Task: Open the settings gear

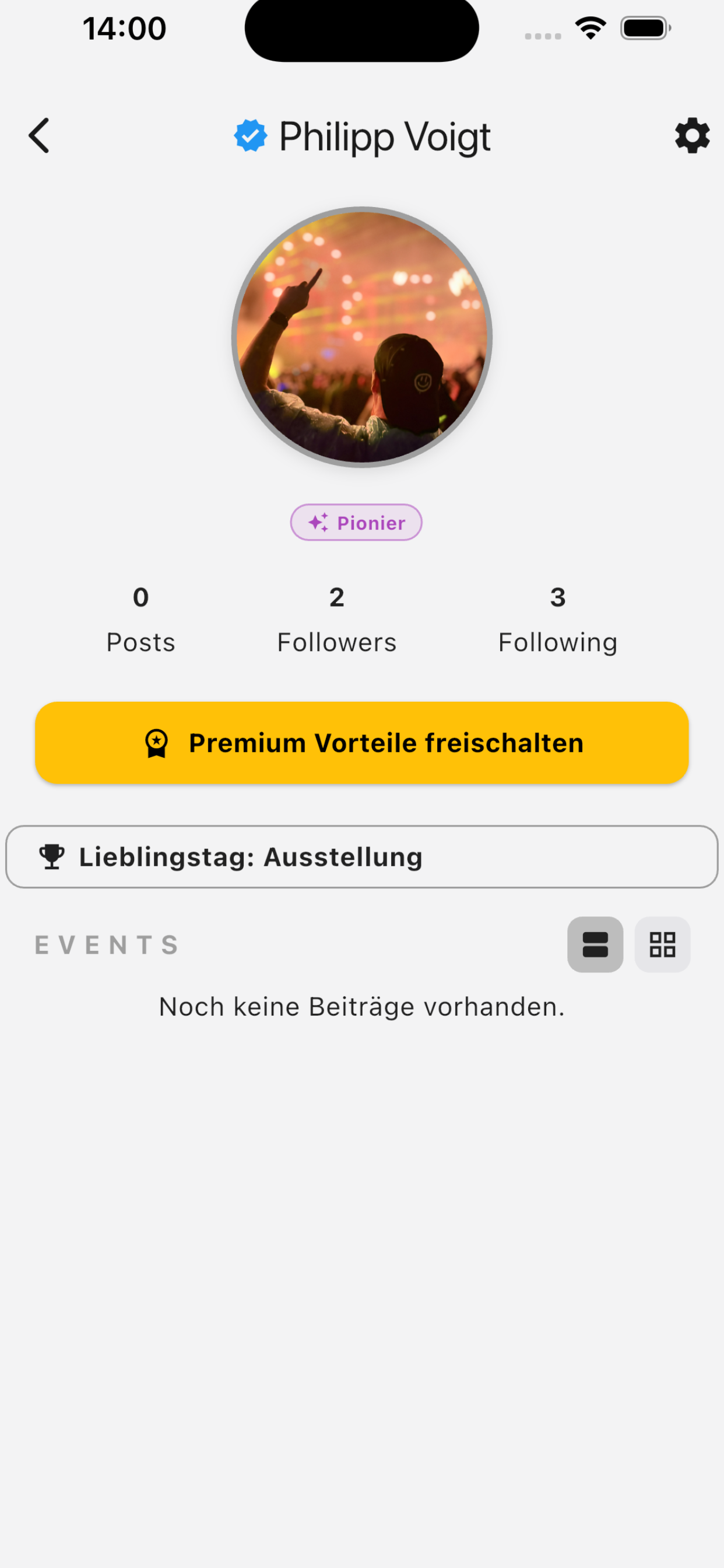Action: [692, 136]
